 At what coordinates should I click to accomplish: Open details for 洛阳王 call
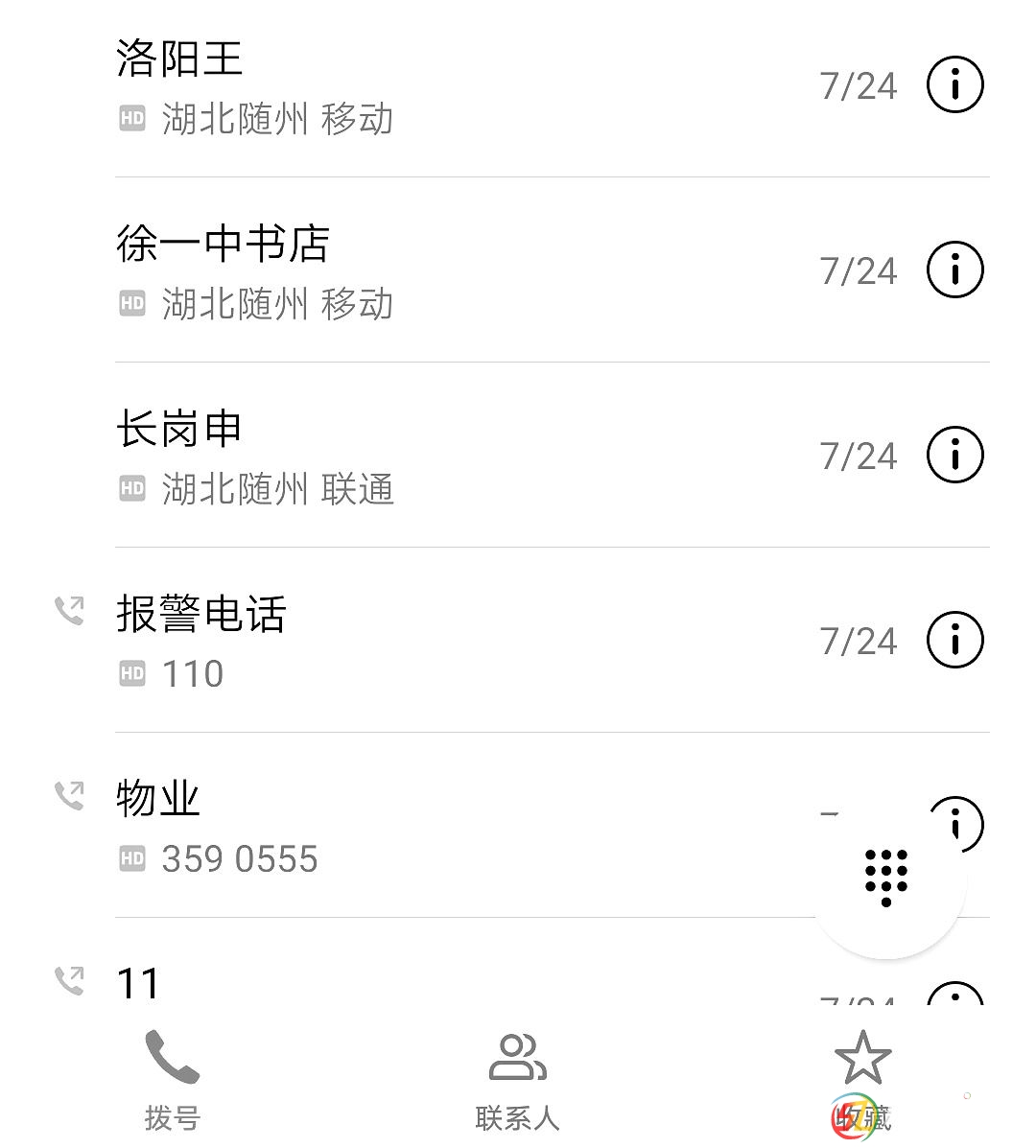[x=954, y=85]
